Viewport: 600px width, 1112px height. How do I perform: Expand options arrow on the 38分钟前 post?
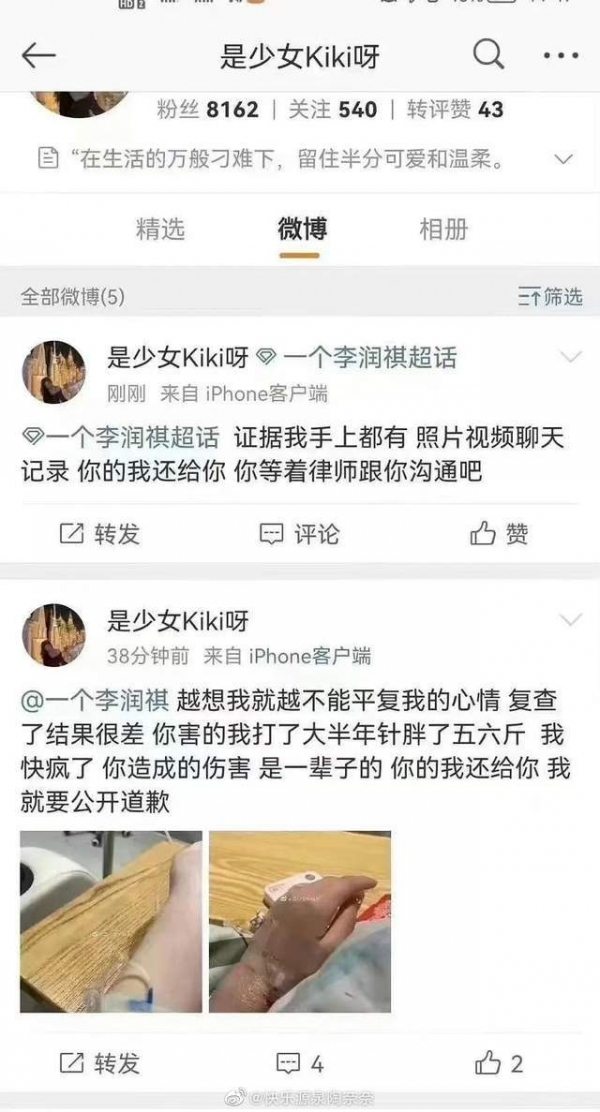(x=570, y=621)
